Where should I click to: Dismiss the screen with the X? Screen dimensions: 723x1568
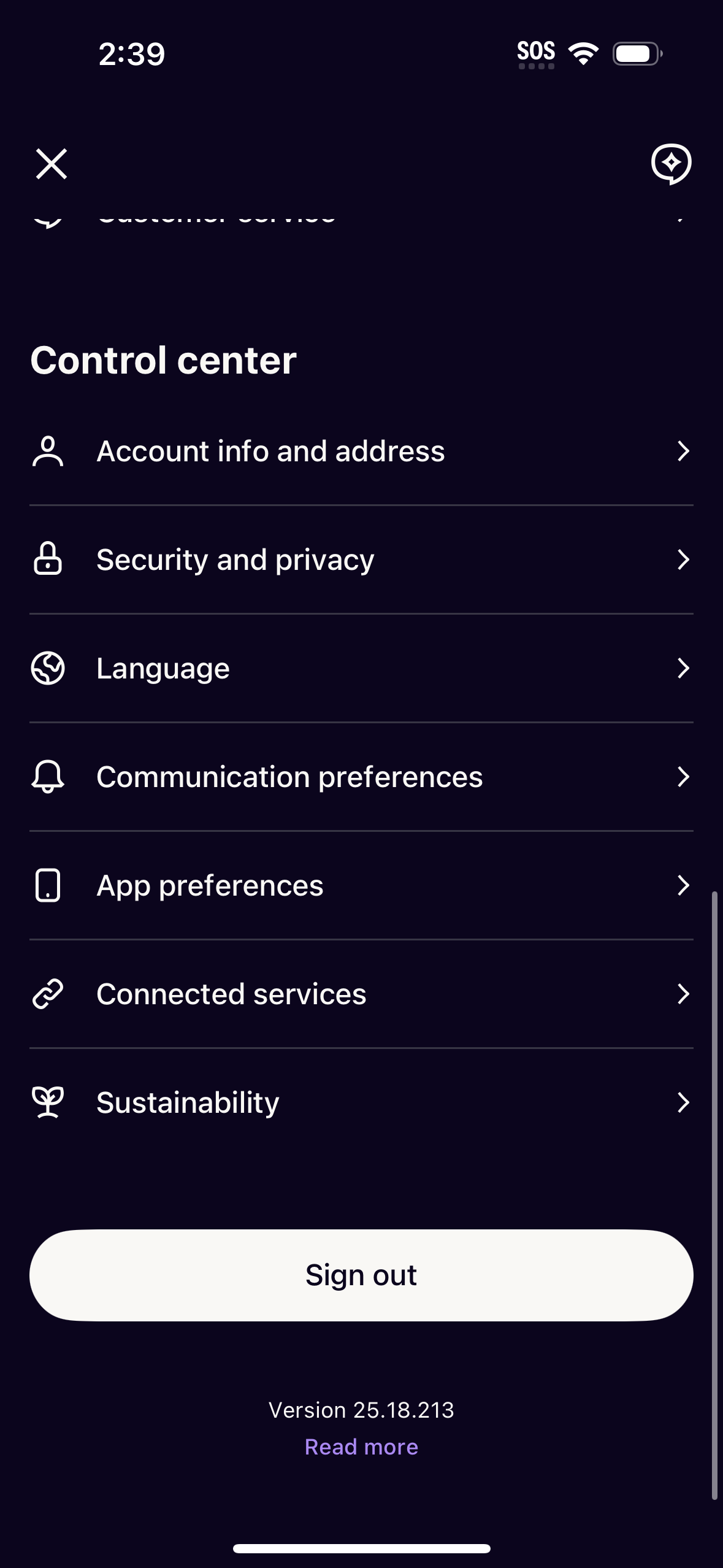51,164
